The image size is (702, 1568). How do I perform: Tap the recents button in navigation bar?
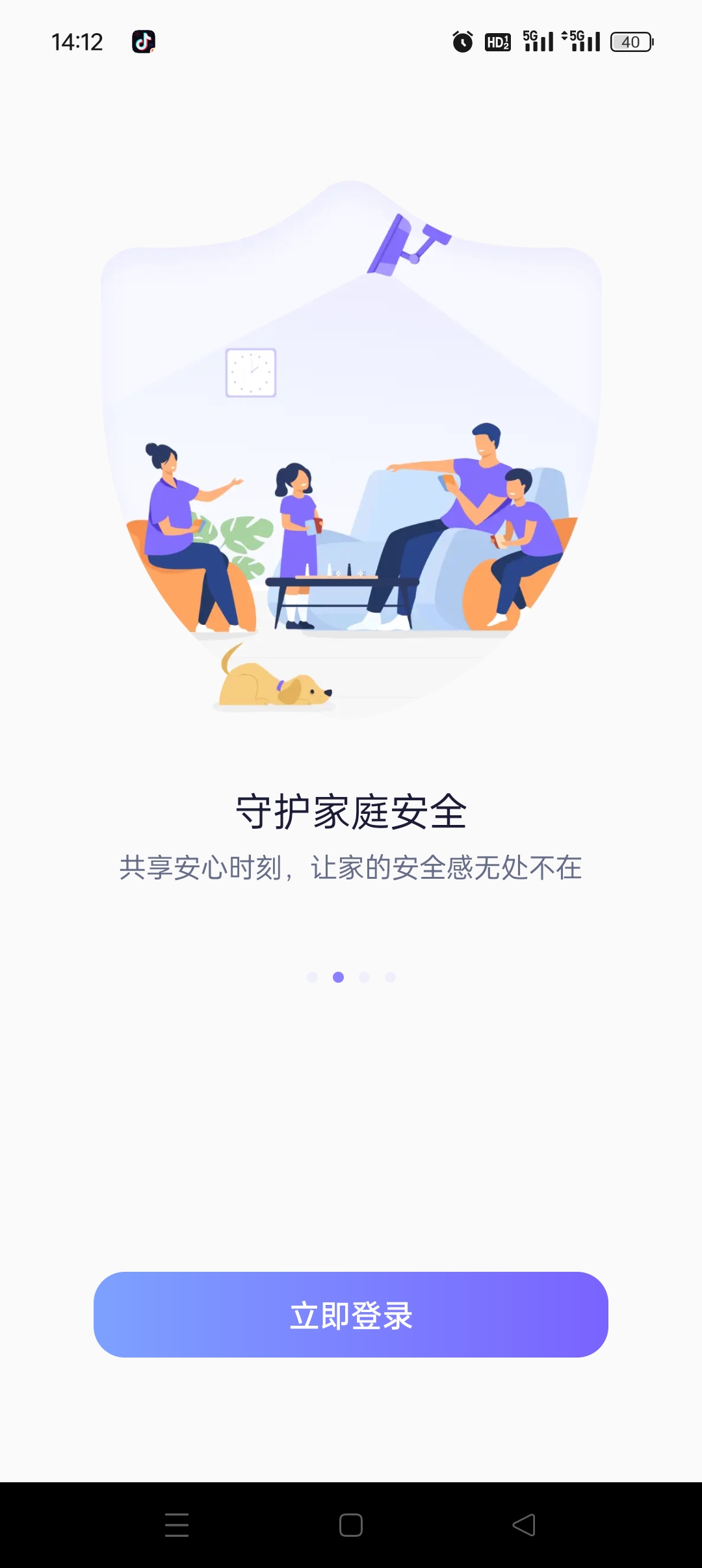point(177,1523)
